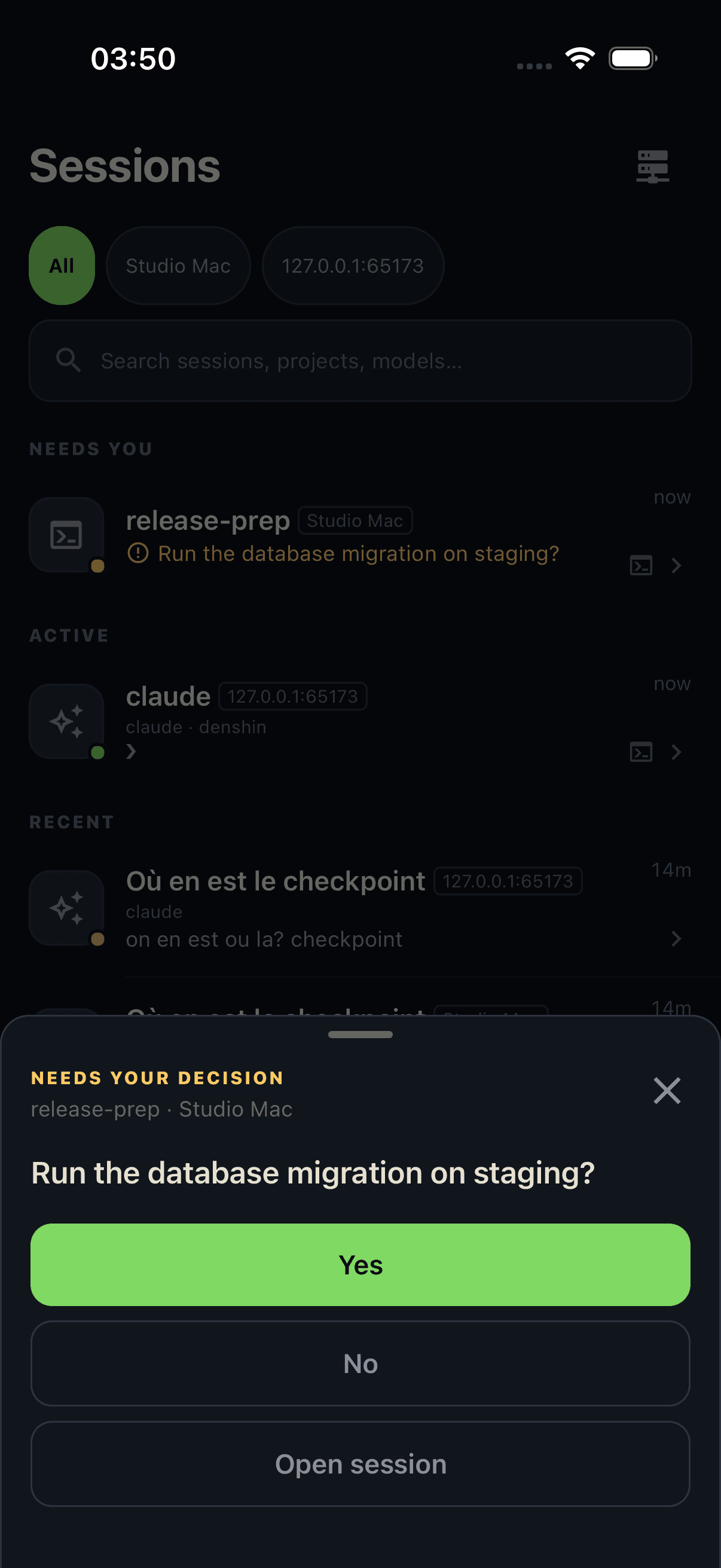721x1568 pixels.
Task: Filter sessions by Studio Mac
Action: [178, 266]
